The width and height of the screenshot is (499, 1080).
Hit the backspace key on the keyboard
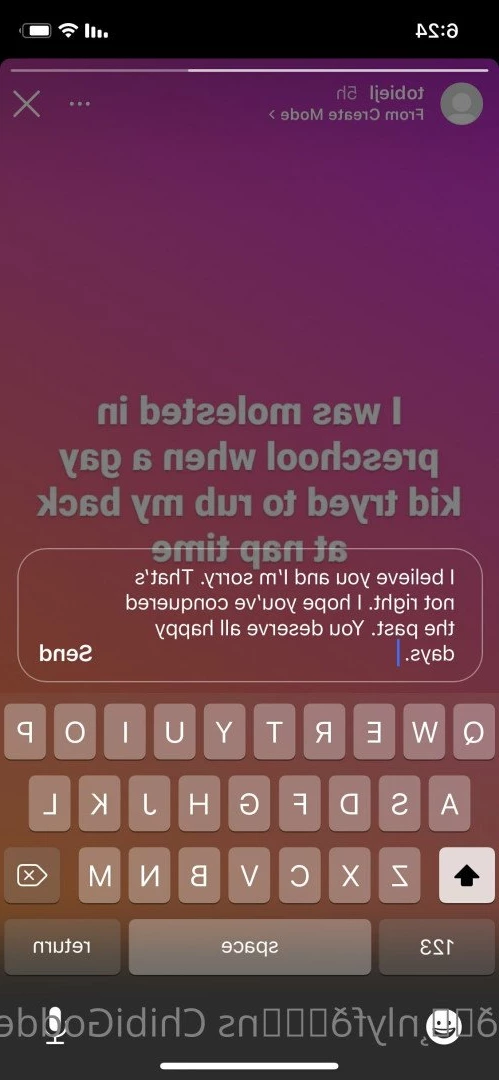pyautogui.click(x=32, y=875)
